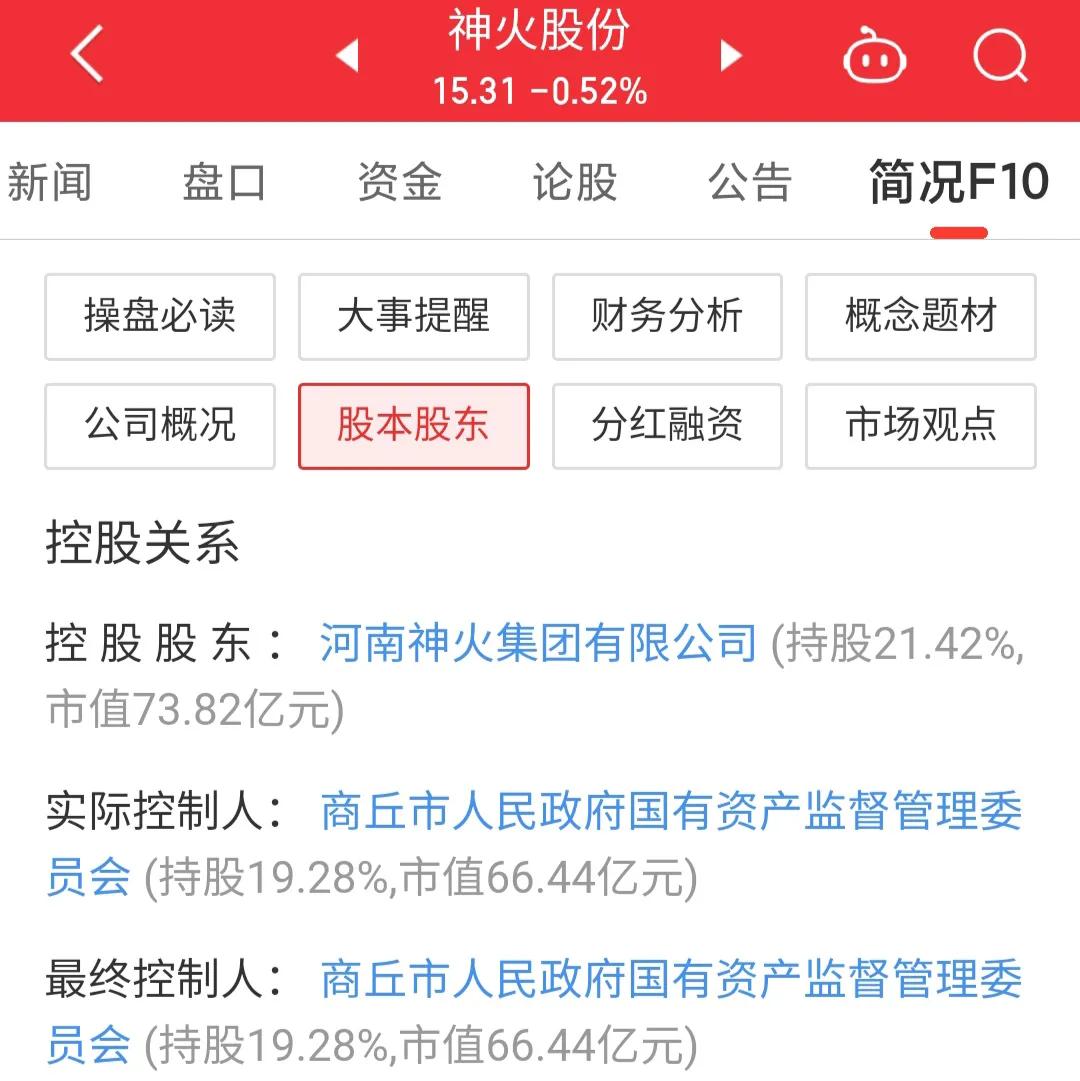
Task: Open the 市场观点 market views section
Action: [x=920, y=426]
